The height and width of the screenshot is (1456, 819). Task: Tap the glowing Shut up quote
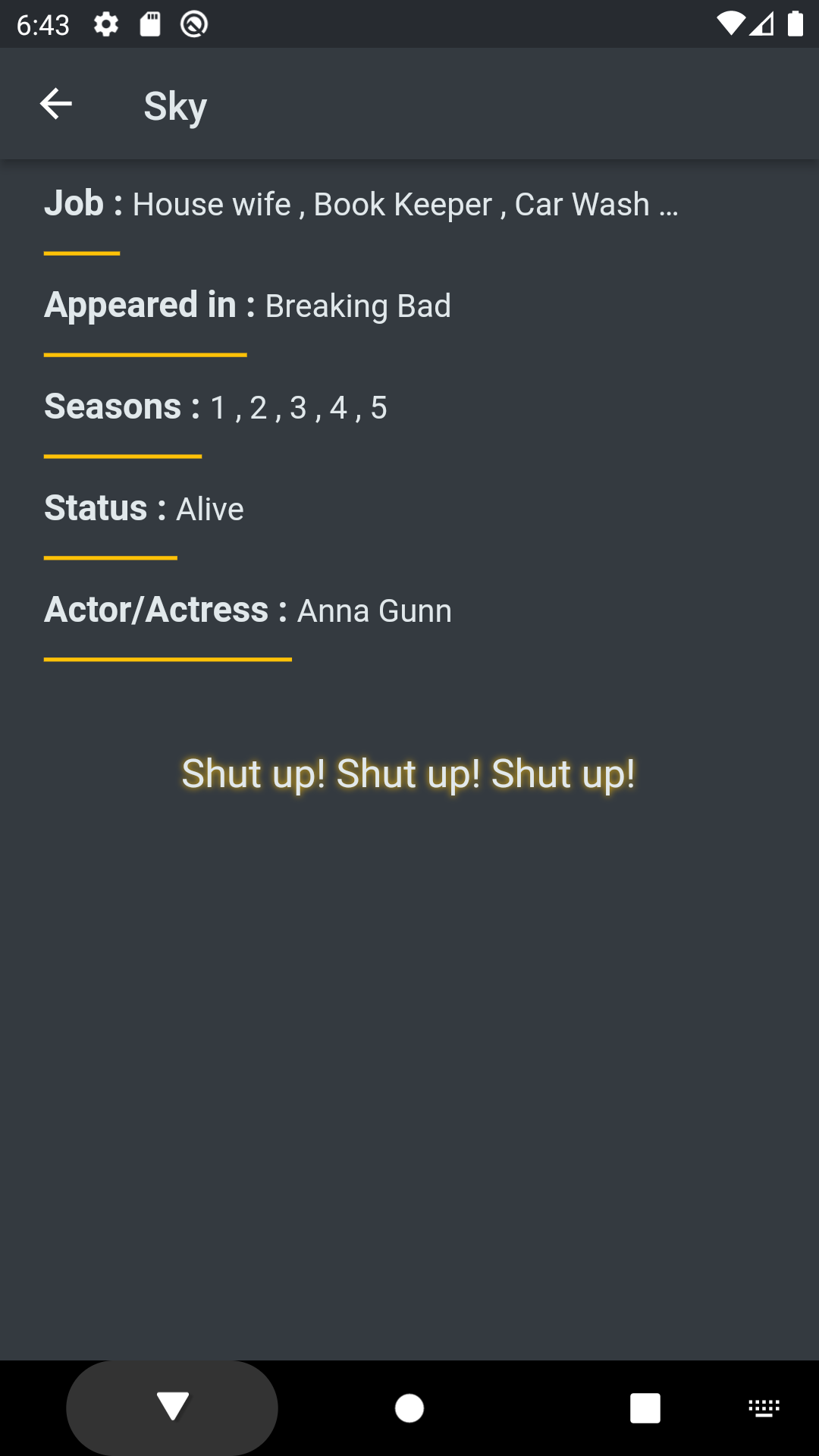click(x=409, y=773)
